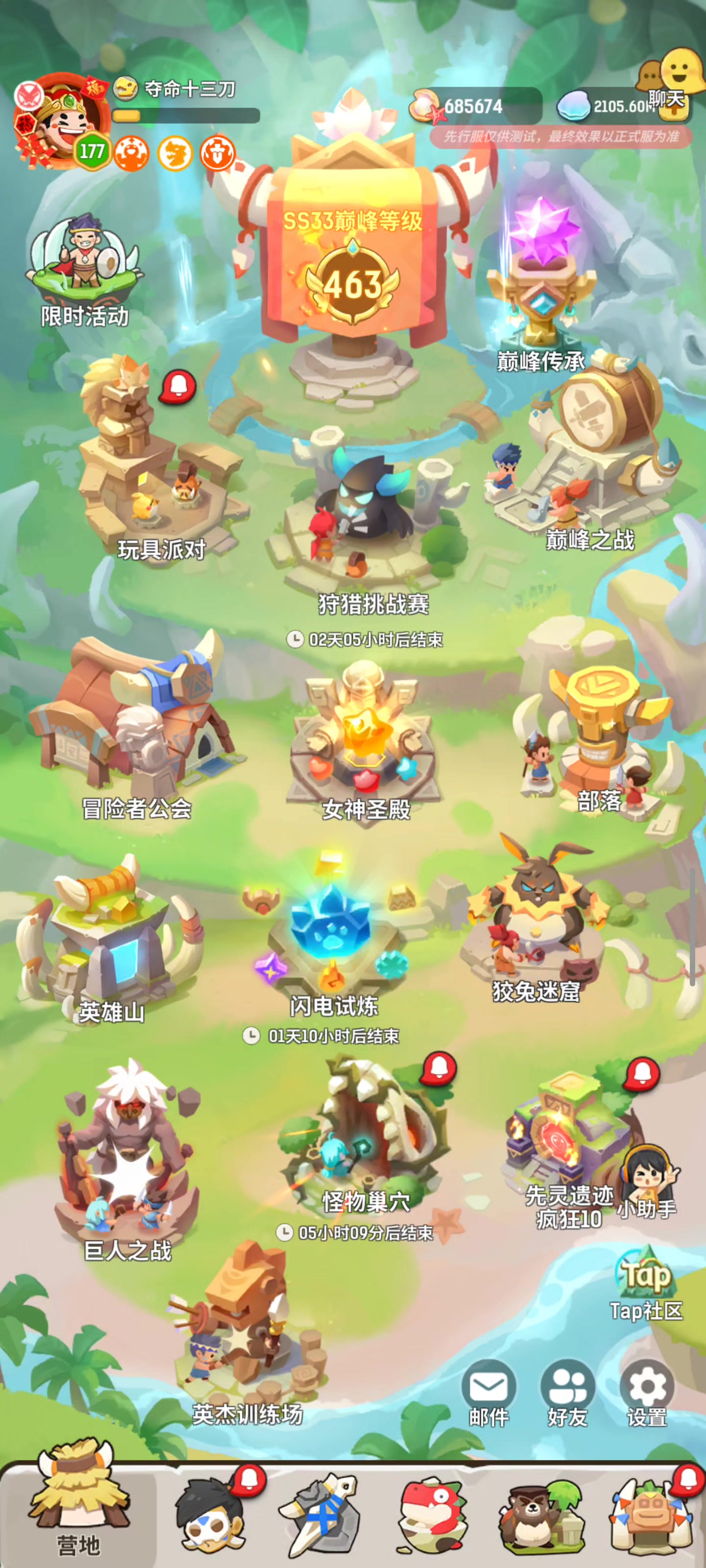The height and width of the screenshot is (1568, 706).
Task: Enter the 部落 tribe
Action: [x=600, y=736]
